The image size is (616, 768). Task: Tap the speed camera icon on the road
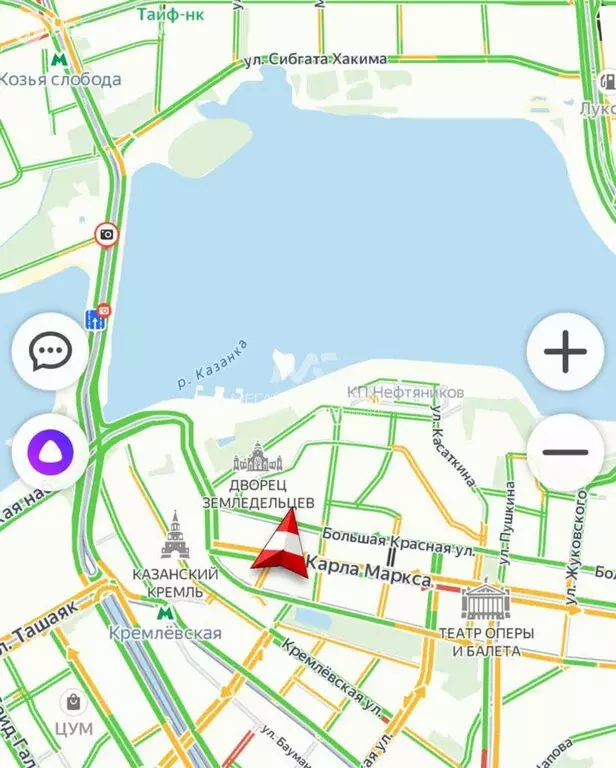point(106,236)
